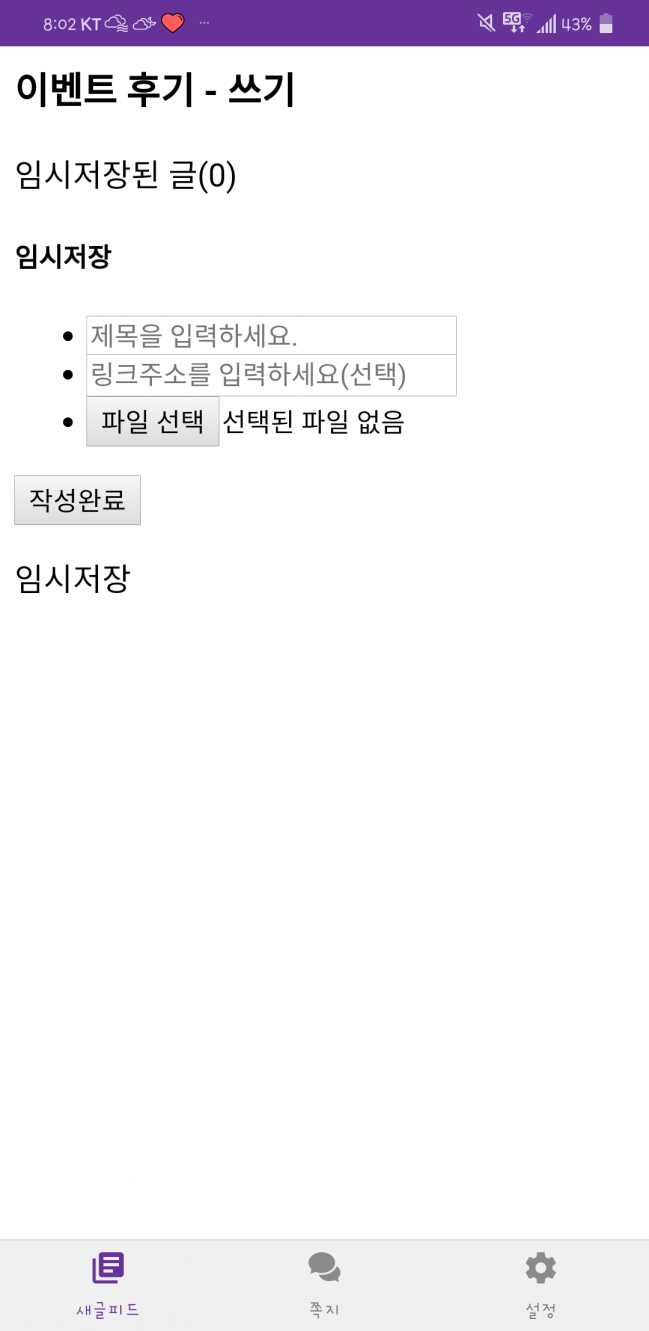Tap the 파일 선택 button
649x1331 pixels.
tap(152, 421)
